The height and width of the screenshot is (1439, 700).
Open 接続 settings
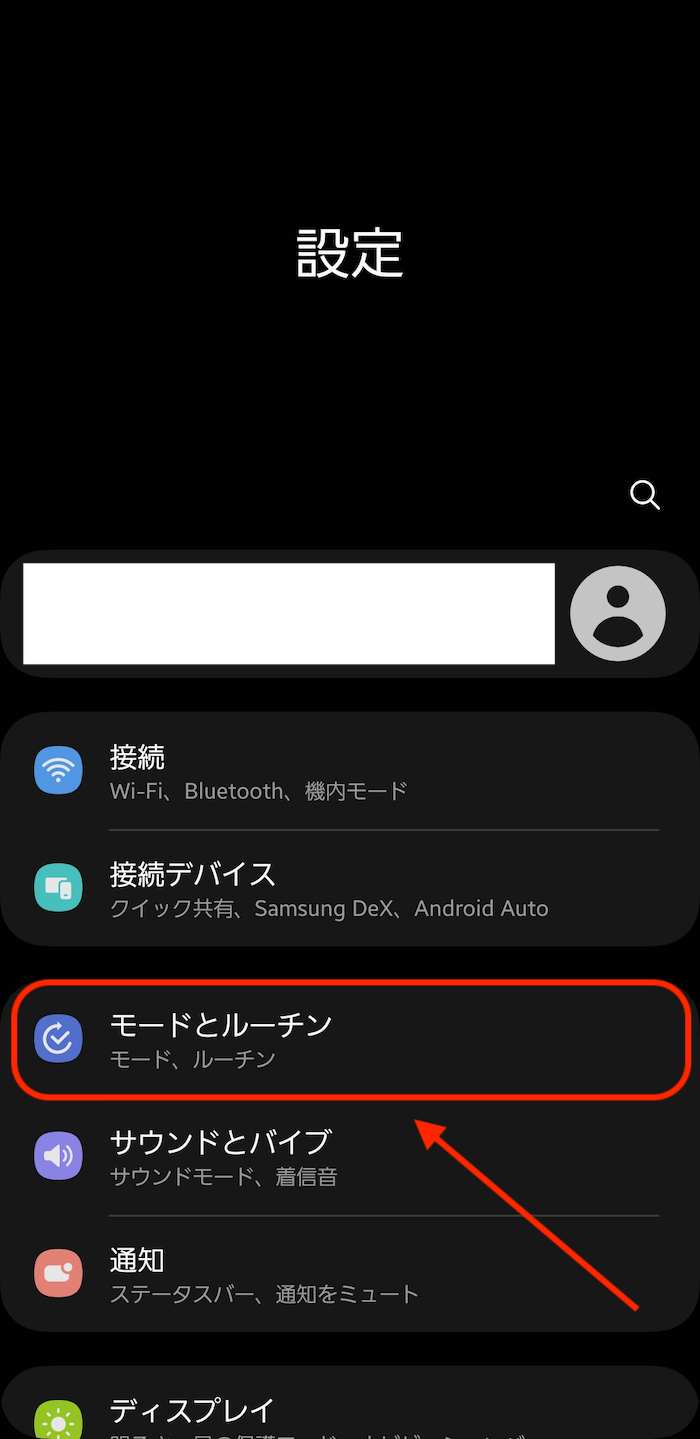tap(350, 772)
